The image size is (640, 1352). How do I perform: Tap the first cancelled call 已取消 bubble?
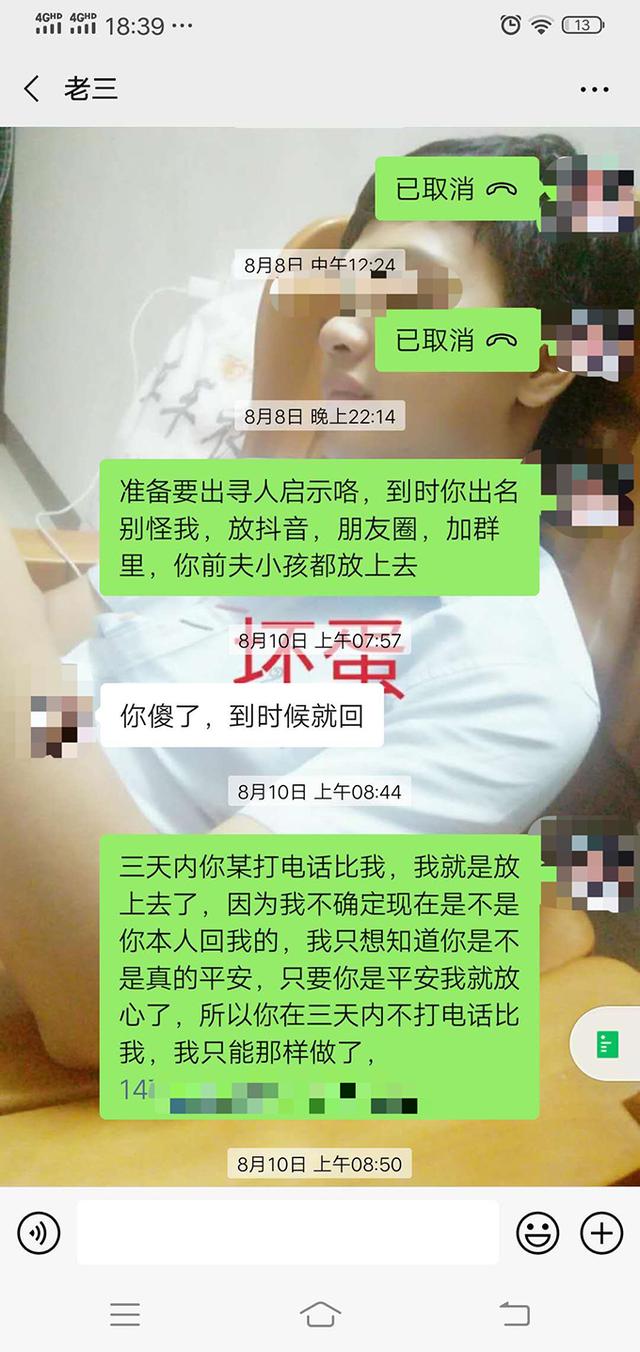pos(456,189)
